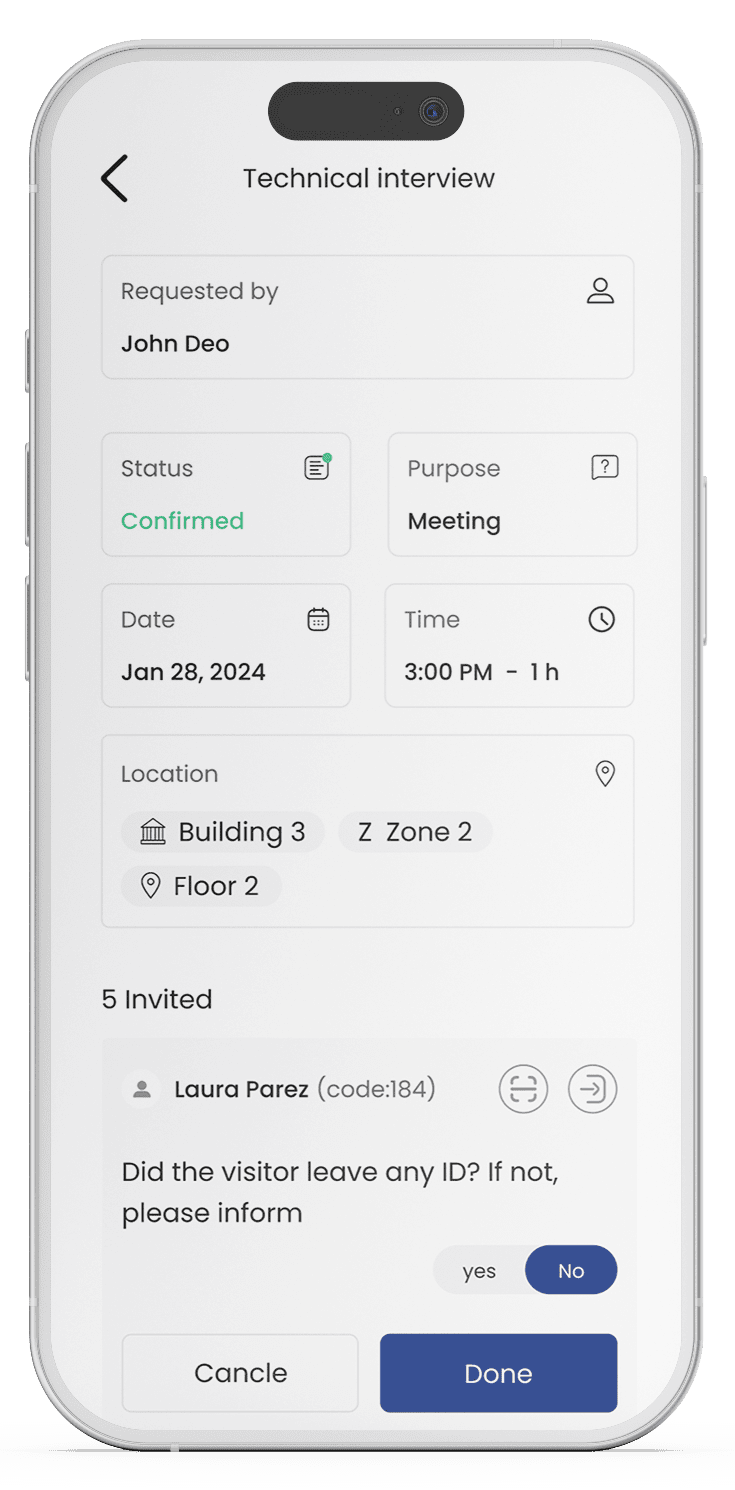Open the Requested by John Deo card
Viewport: 735px width, 1490px height.
(x=367, y=317)
